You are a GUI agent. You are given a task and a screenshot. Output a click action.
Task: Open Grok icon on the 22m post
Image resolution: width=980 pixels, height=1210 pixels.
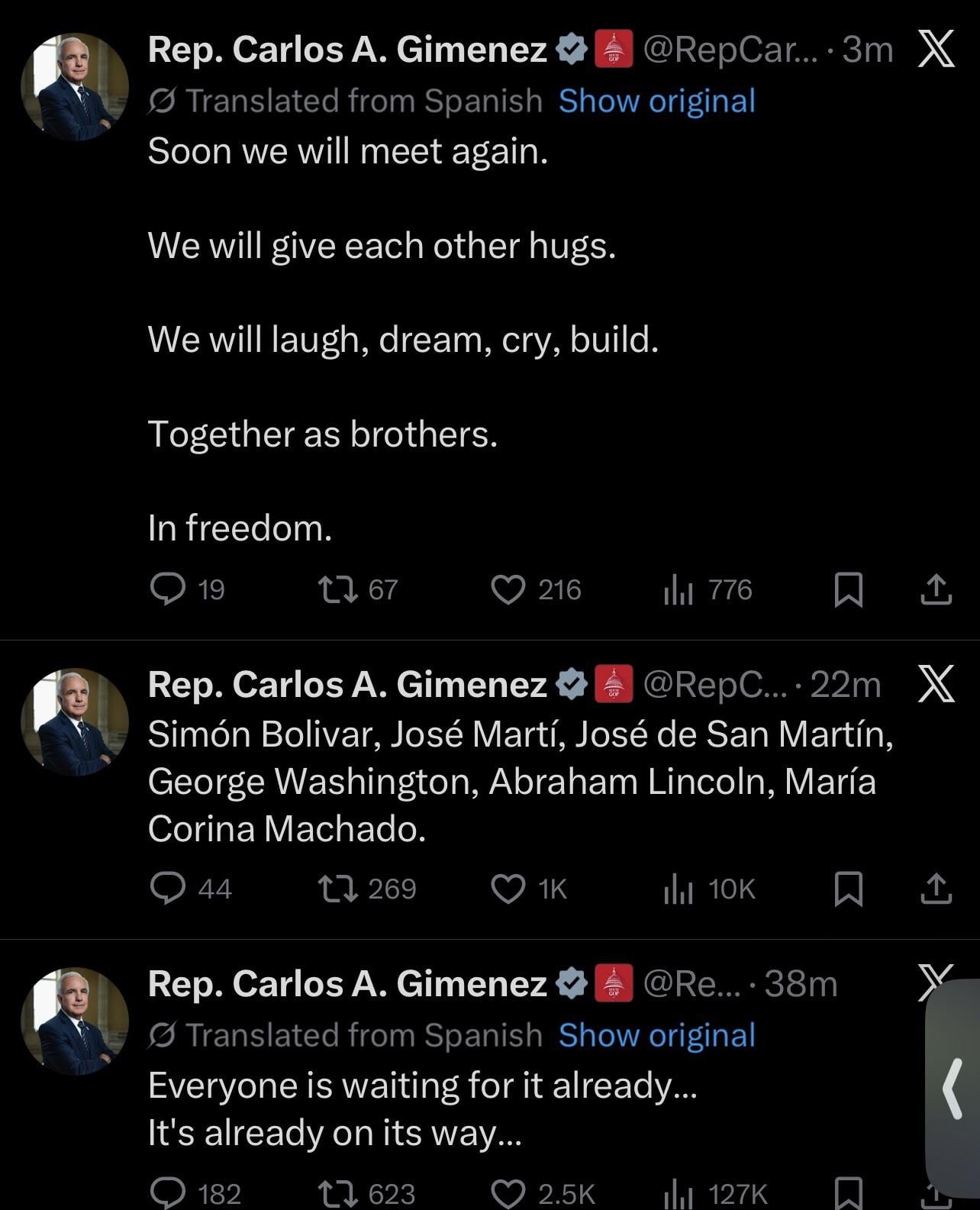click(935, 683)
